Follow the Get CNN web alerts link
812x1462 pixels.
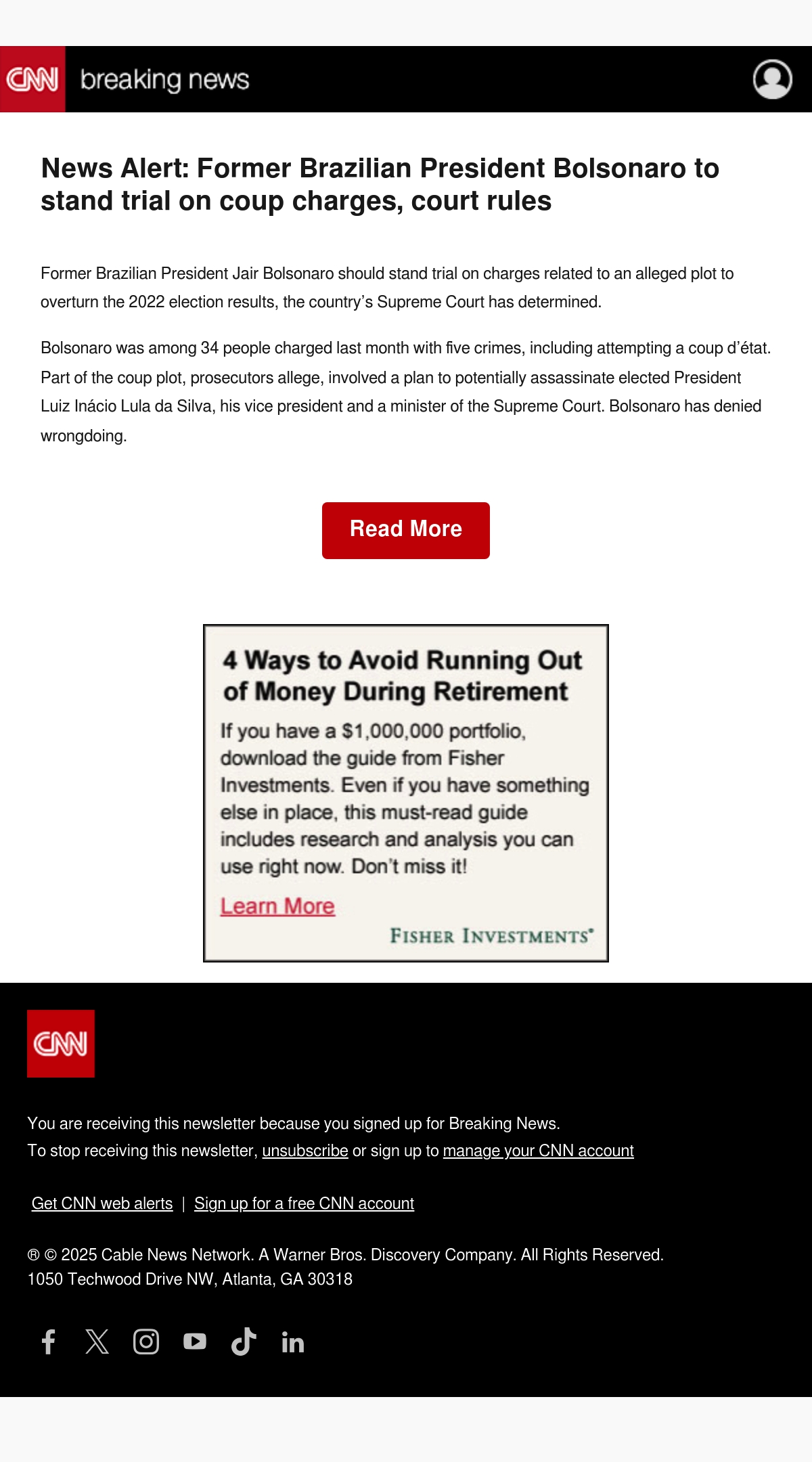[x=102, y=1203]
